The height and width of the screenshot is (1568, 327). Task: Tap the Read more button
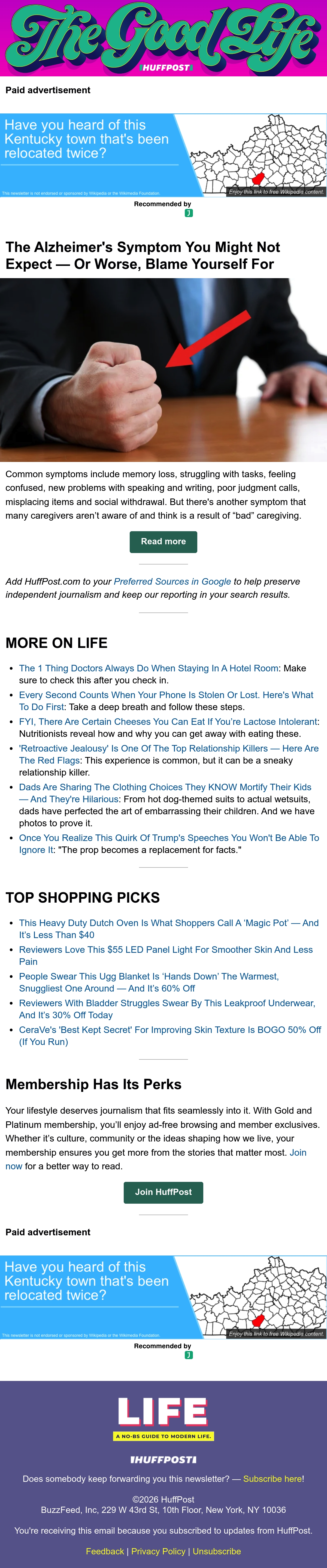(x=163, y=541)
